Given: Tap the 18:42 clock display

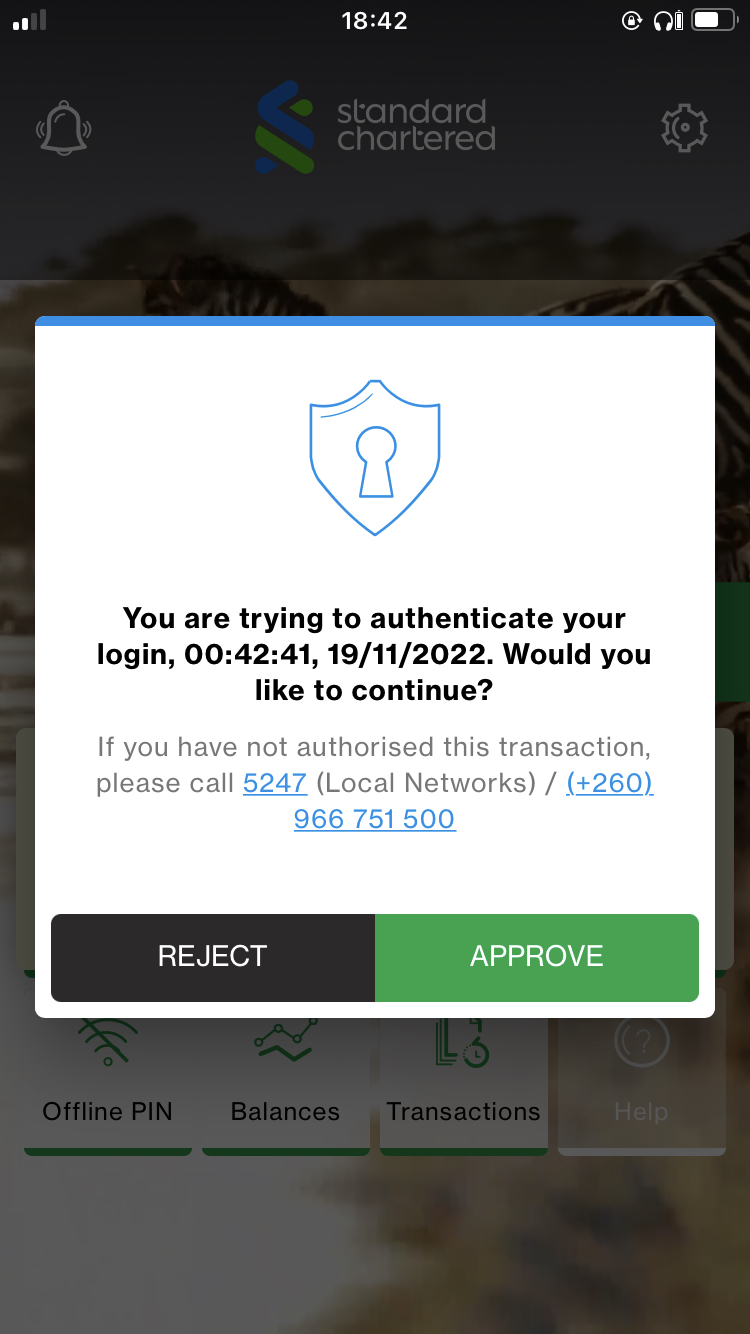Looking at the screenshot, I should pyautogui.click(x=375, y=19).
